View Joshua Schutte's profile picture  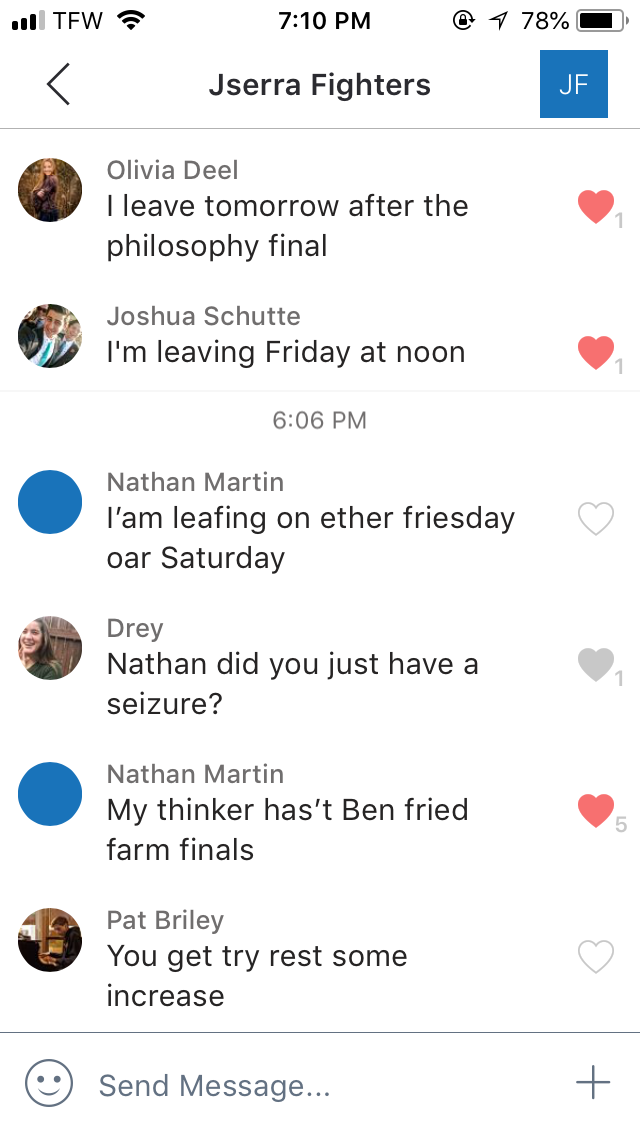coord(50,336)
